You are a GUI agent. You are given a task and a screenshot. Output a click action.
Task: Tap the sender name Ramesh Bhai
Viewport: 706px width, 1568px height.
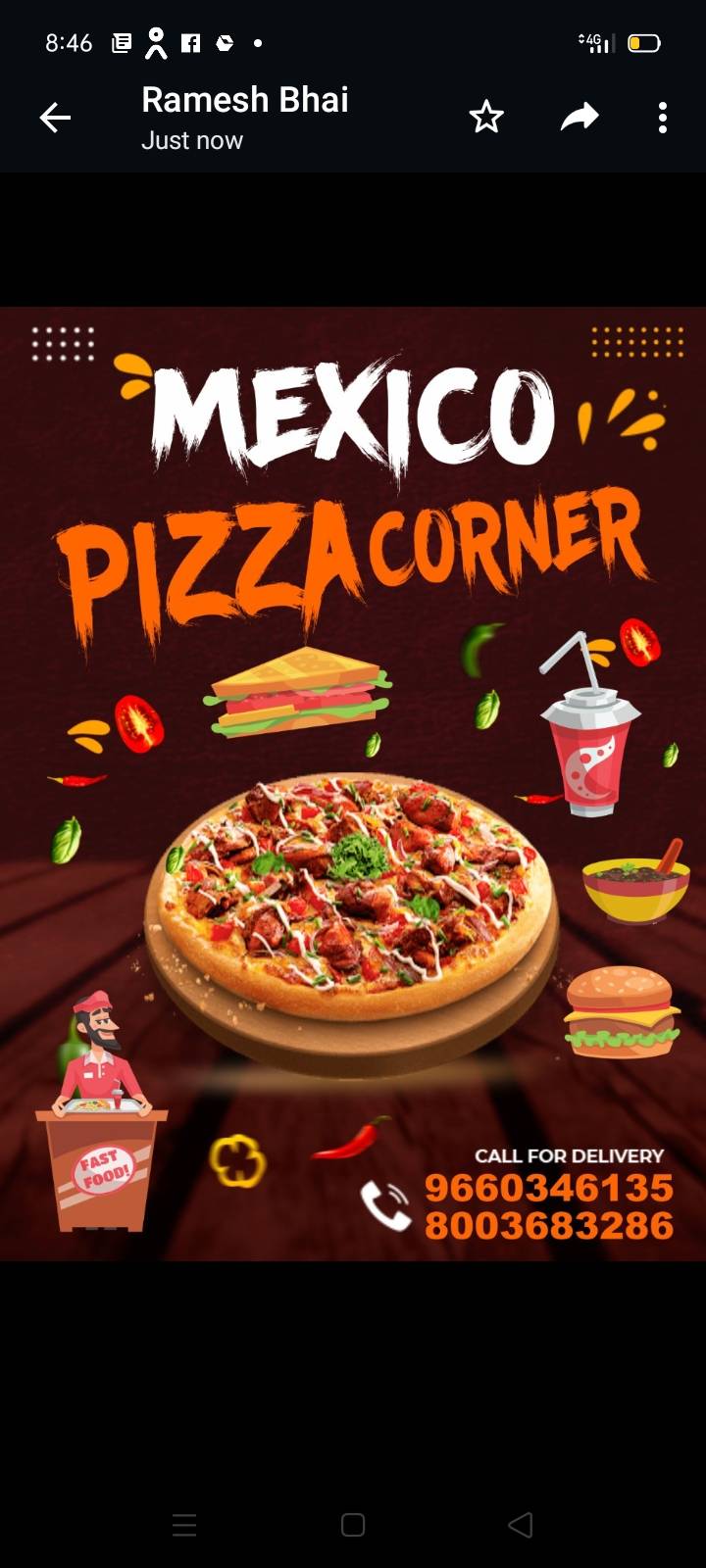(245, 99)
